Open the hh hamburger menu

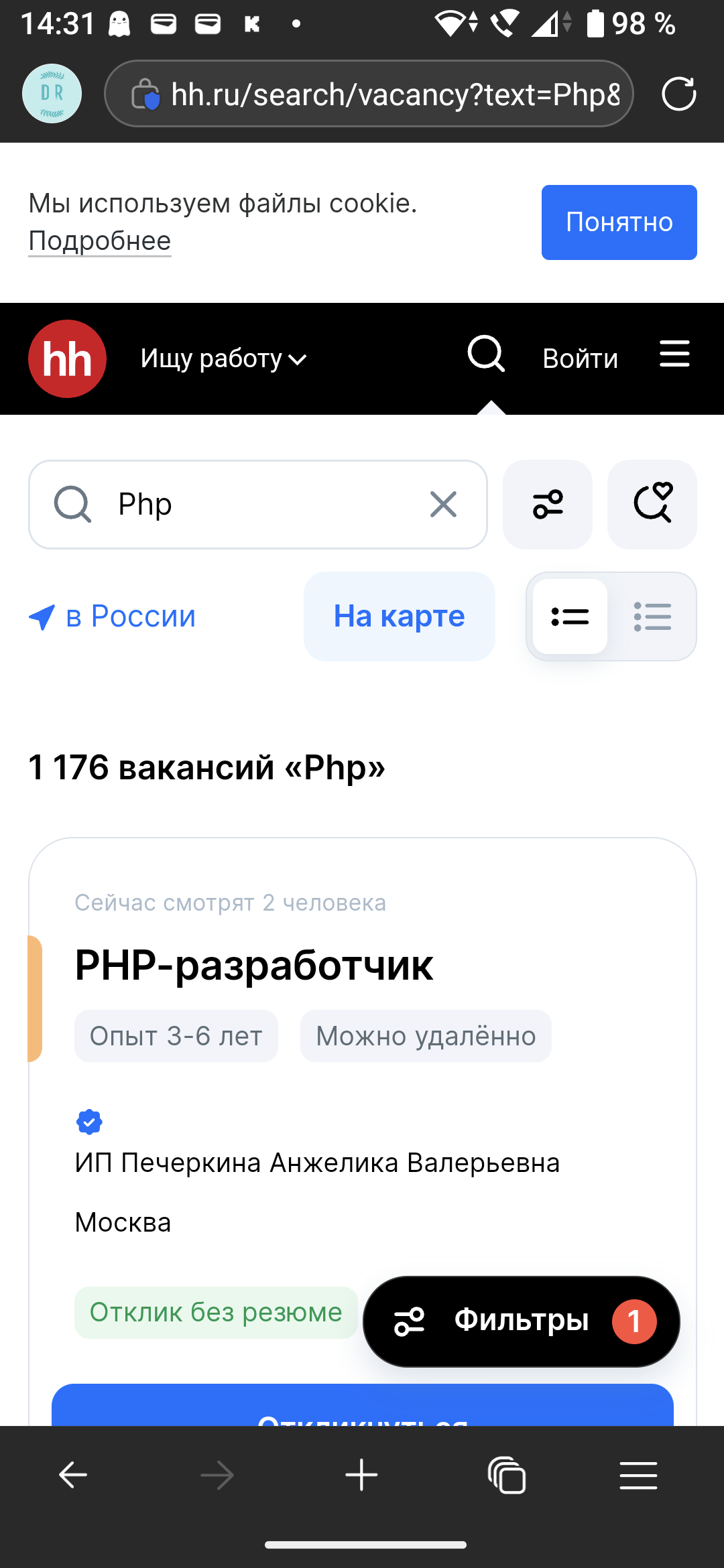click(674, 353)
